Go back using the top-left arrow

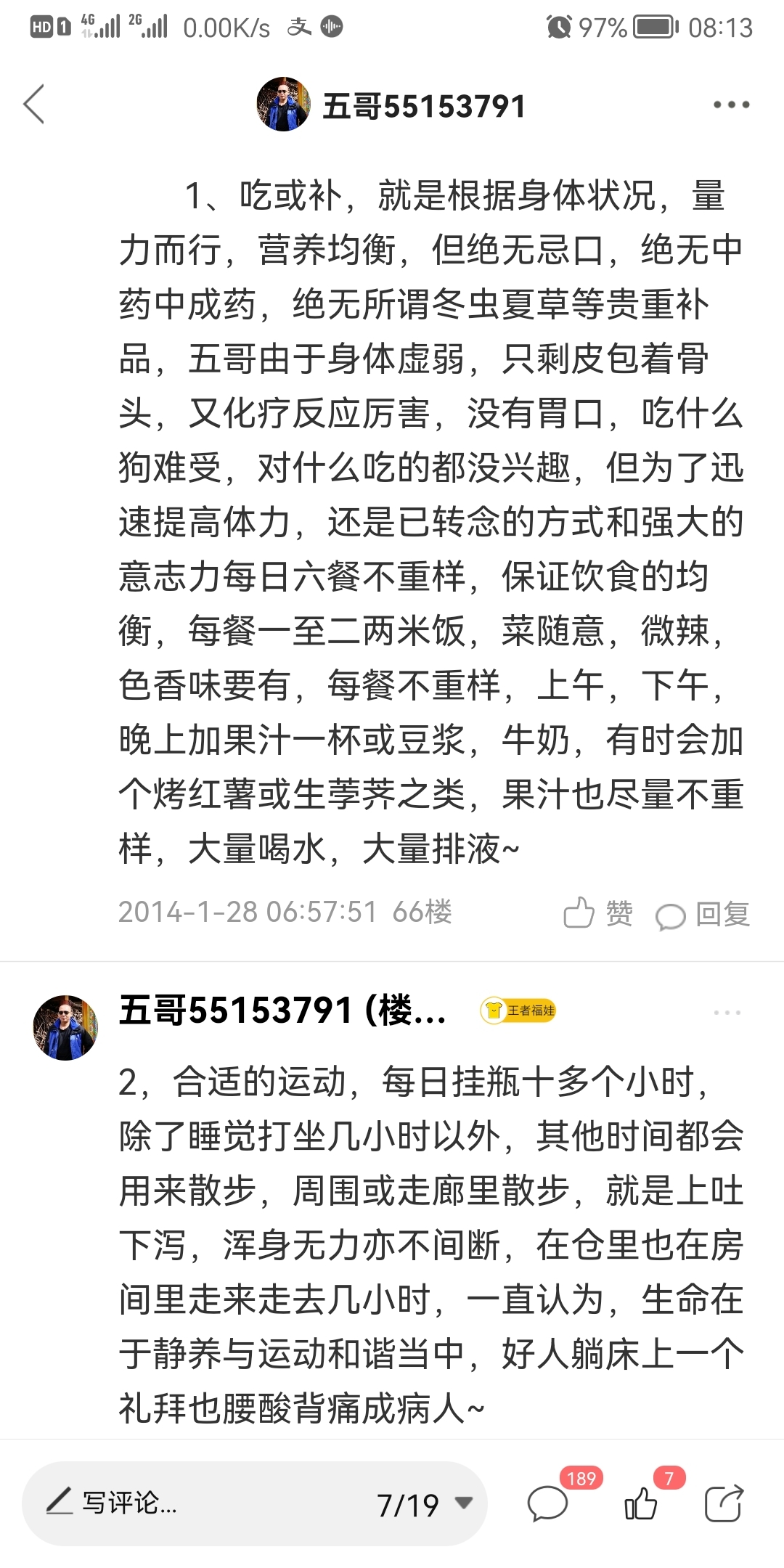pyautogui.click(x=34, y=104)
